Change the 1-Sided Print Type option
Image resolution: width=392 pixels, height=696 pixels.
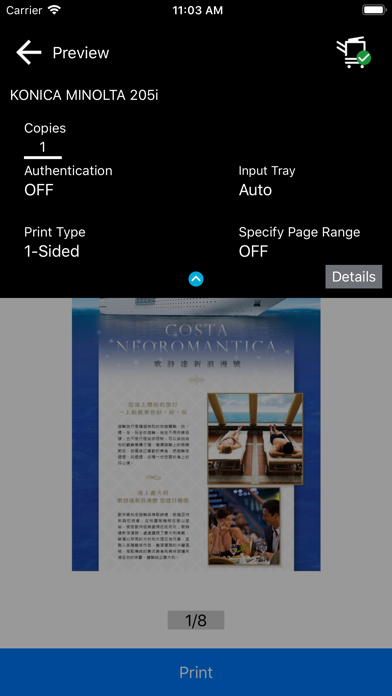point(55,242)
